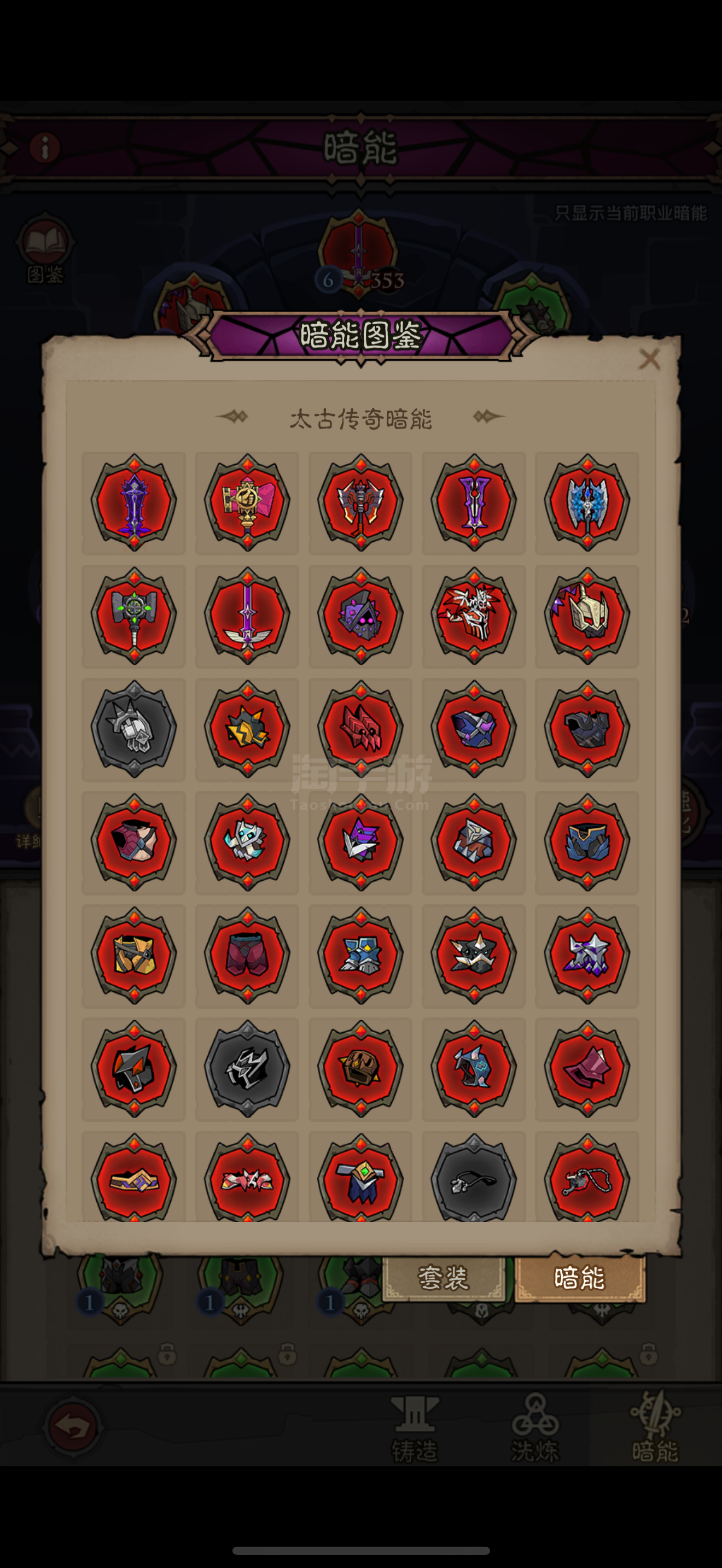
Task: Open the locked gray crown item
Action: click(x=247, y=1069)
